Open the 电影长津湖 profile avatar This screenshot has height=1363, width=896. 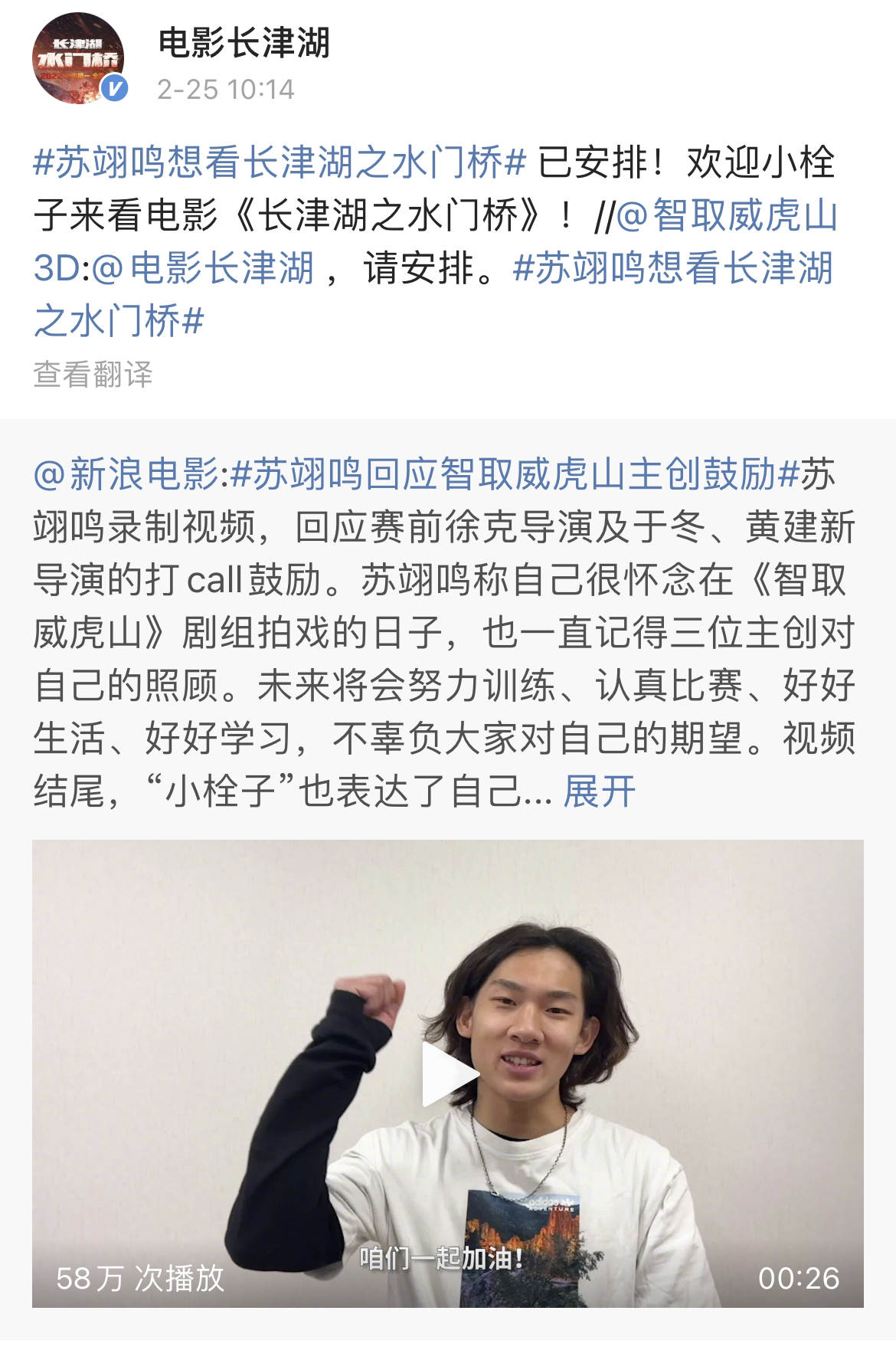click(x=78, y=58)
